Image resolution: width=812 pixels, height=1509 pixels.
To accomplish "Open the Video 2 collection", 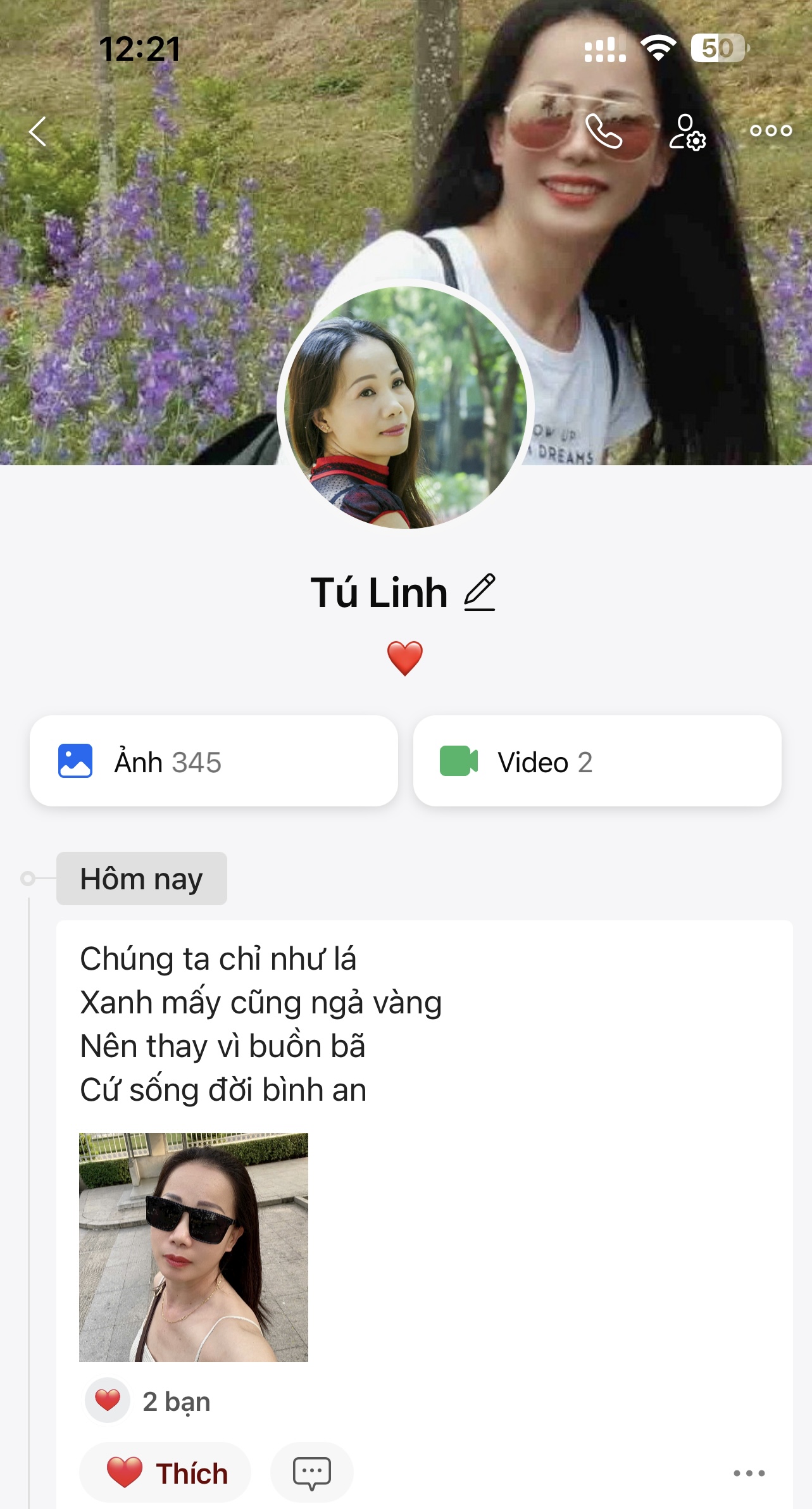I will [597, 761].
